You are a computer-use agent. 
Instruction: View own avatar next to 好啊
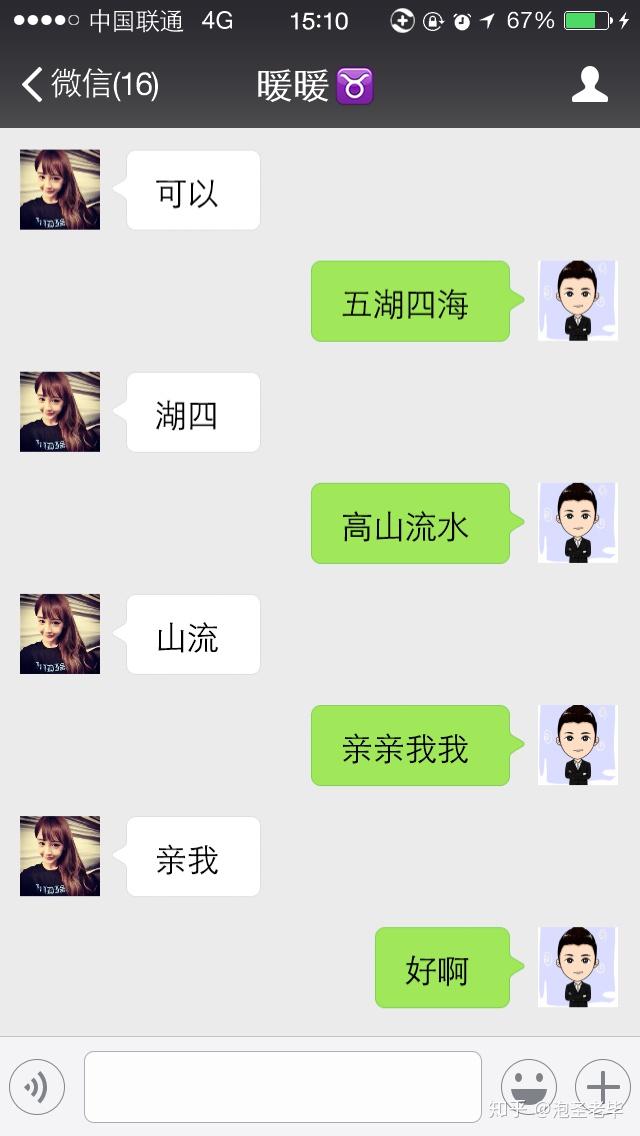(578, 967)
